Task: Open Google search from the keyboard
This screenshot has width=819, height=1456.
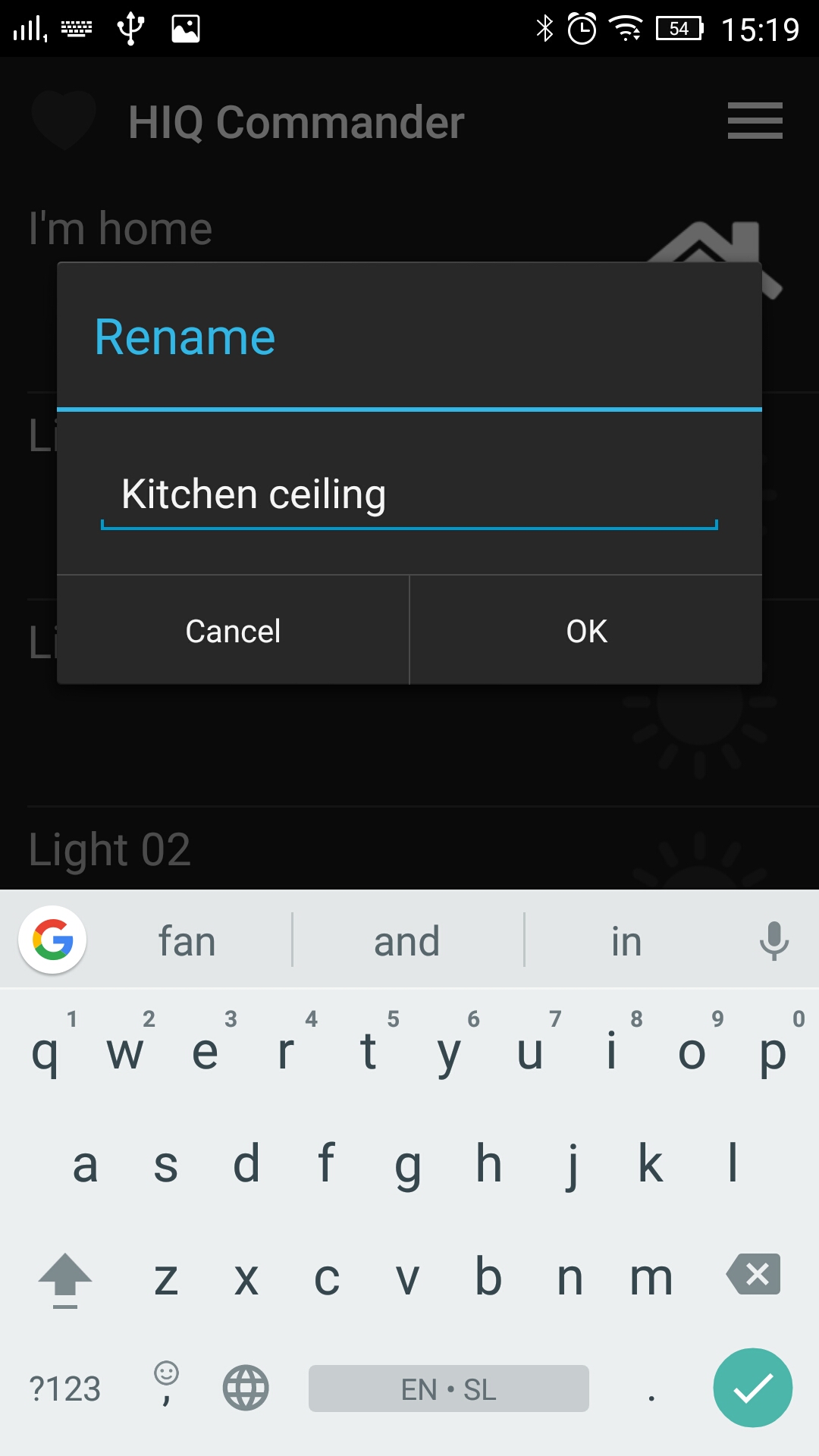Action: pos(52,940)
